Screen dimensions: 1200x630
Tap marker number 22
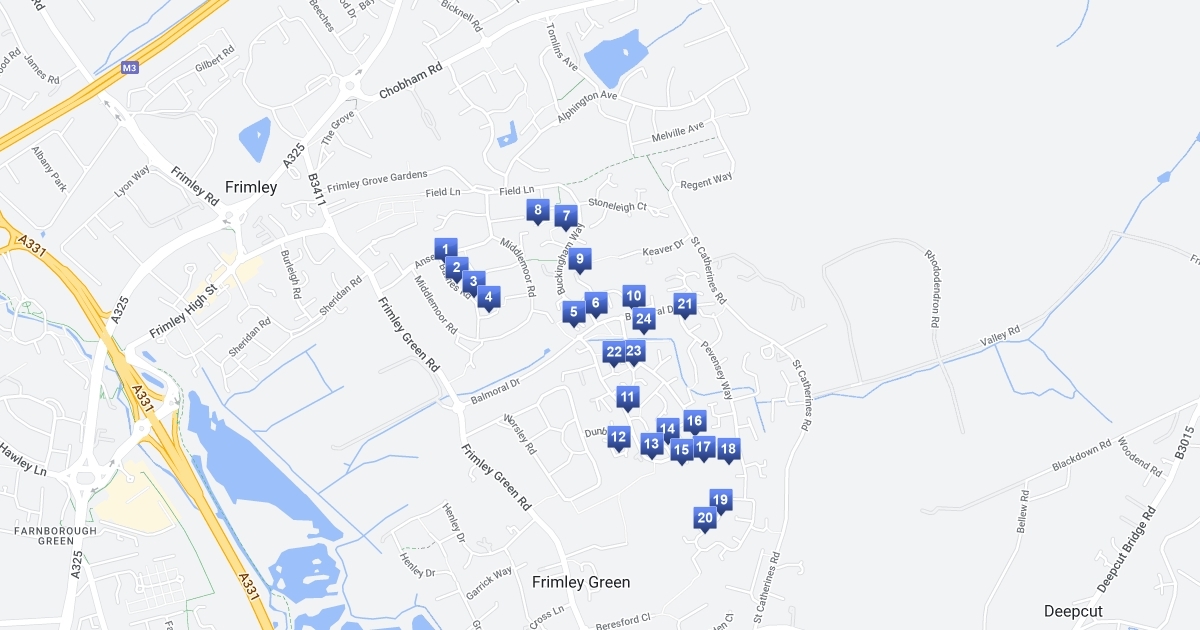[614, 351]
